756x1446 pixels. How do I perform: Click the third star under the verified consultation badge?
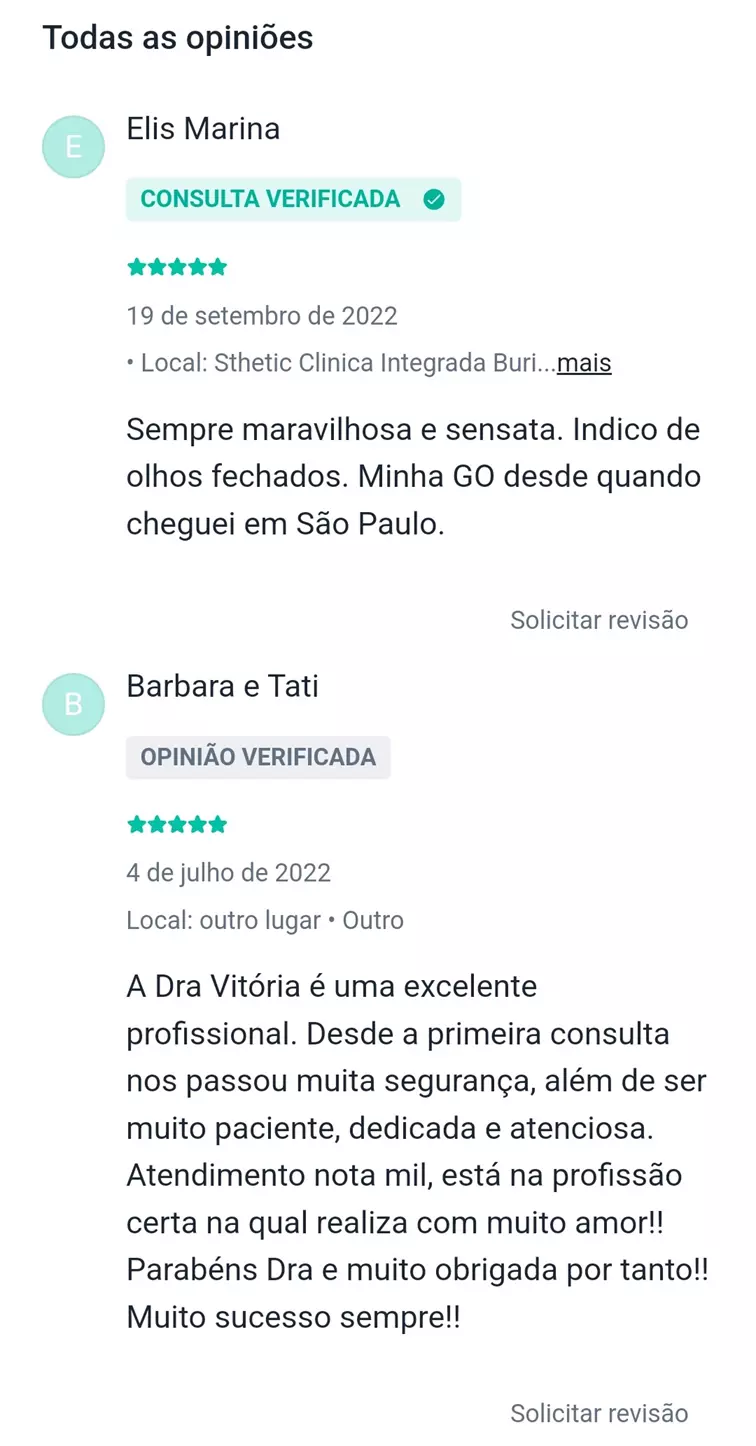pyautogui.click(x=177, y=266)
